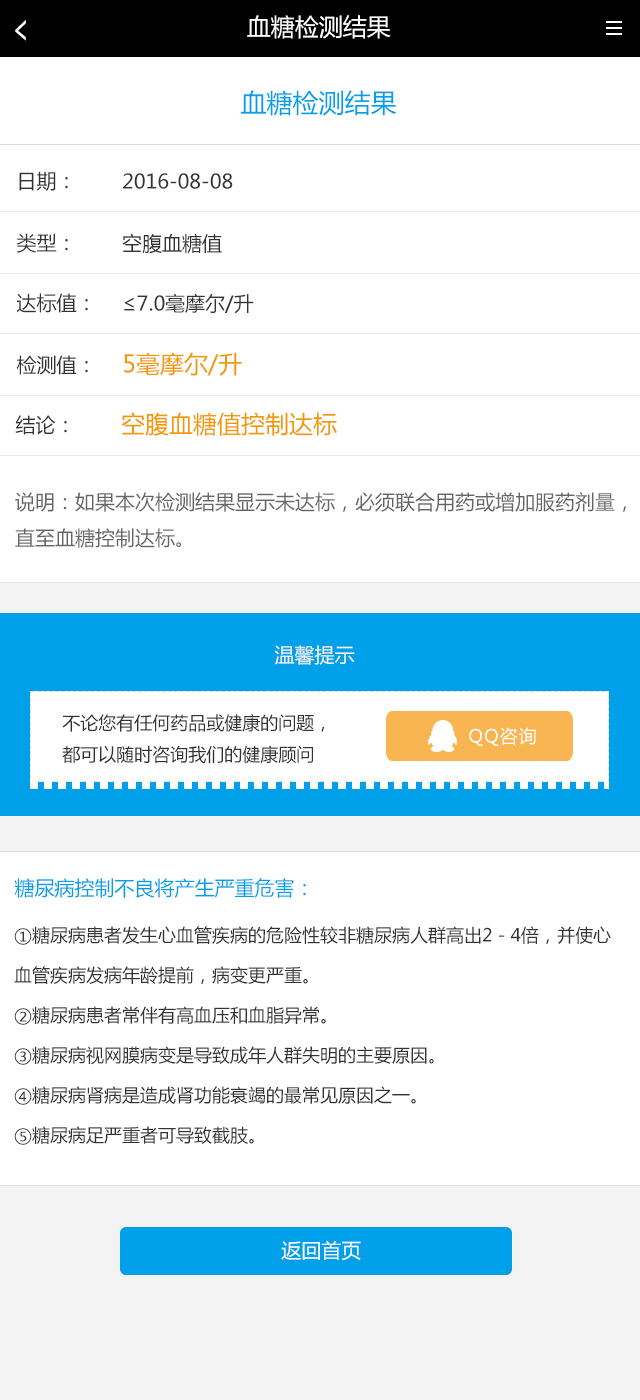Go back using the top-left arrow
Image resolution: width=640 pixels, height=1400 pixels.
click(21, 29)
